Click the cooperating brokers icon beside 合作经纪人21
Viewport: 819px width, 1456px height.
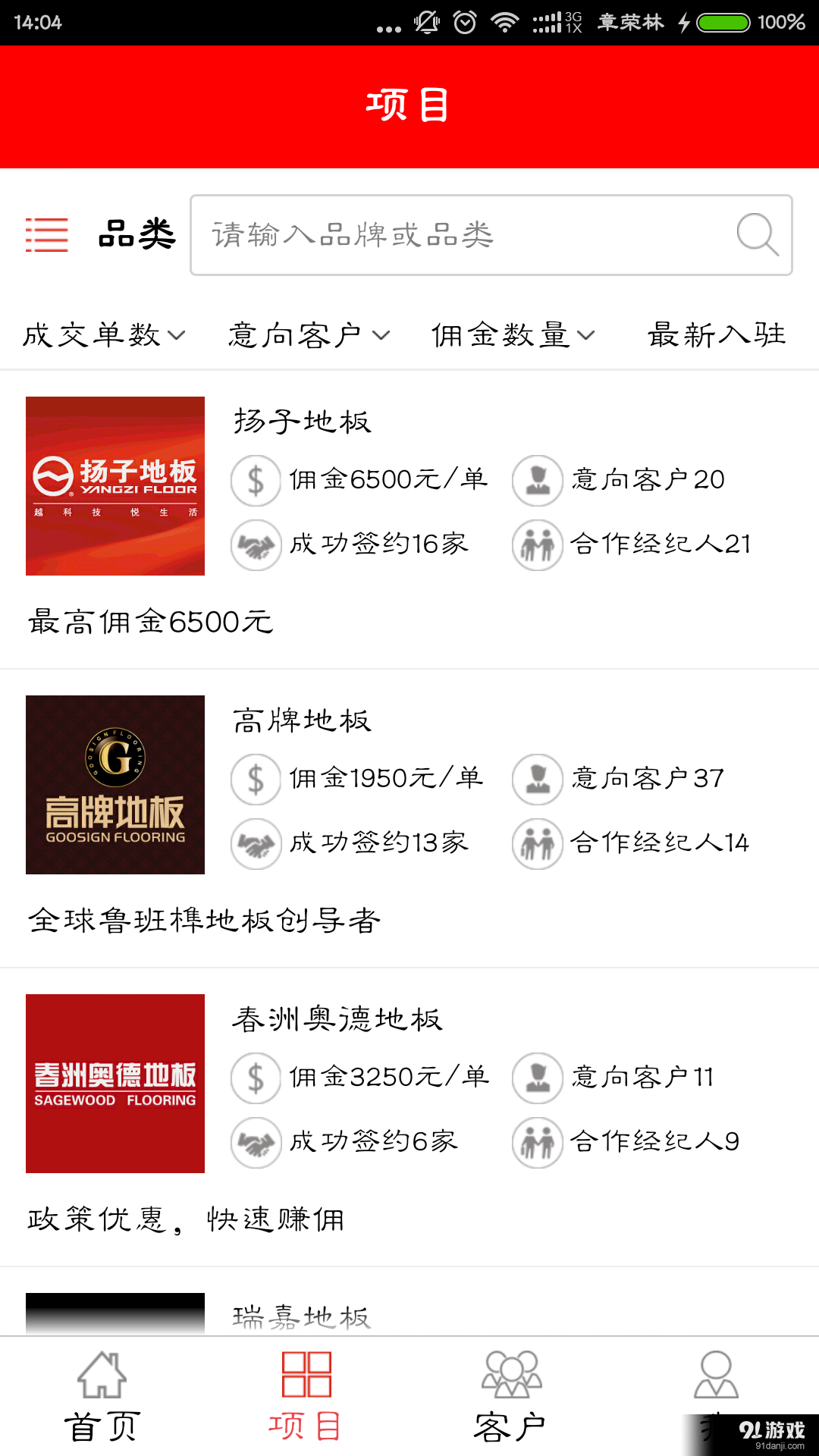coord(537,544)
